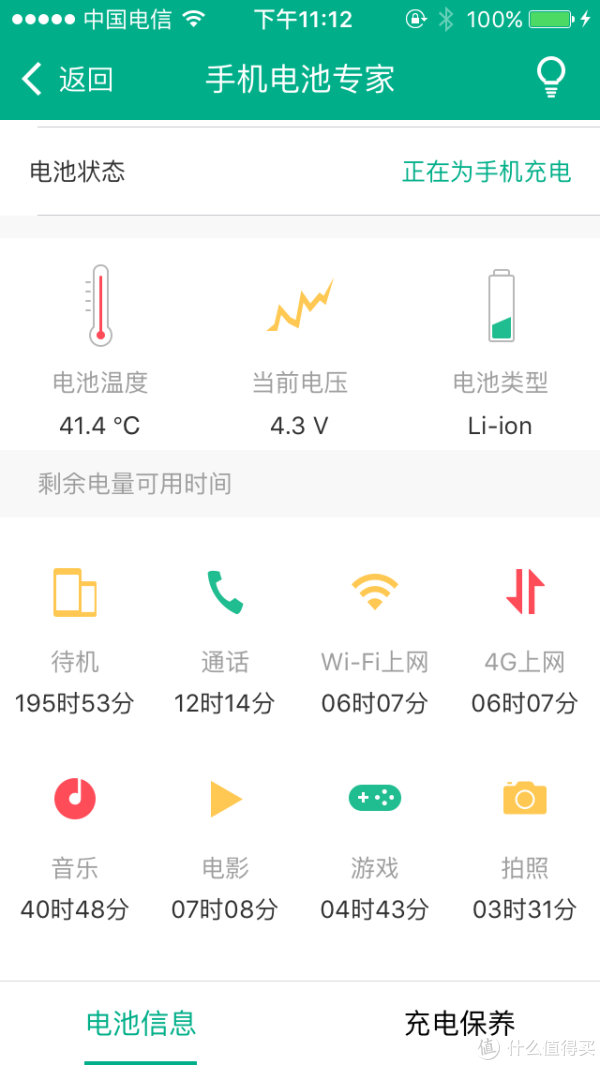Go back with the 返回 button

click(x=67, y=79)
